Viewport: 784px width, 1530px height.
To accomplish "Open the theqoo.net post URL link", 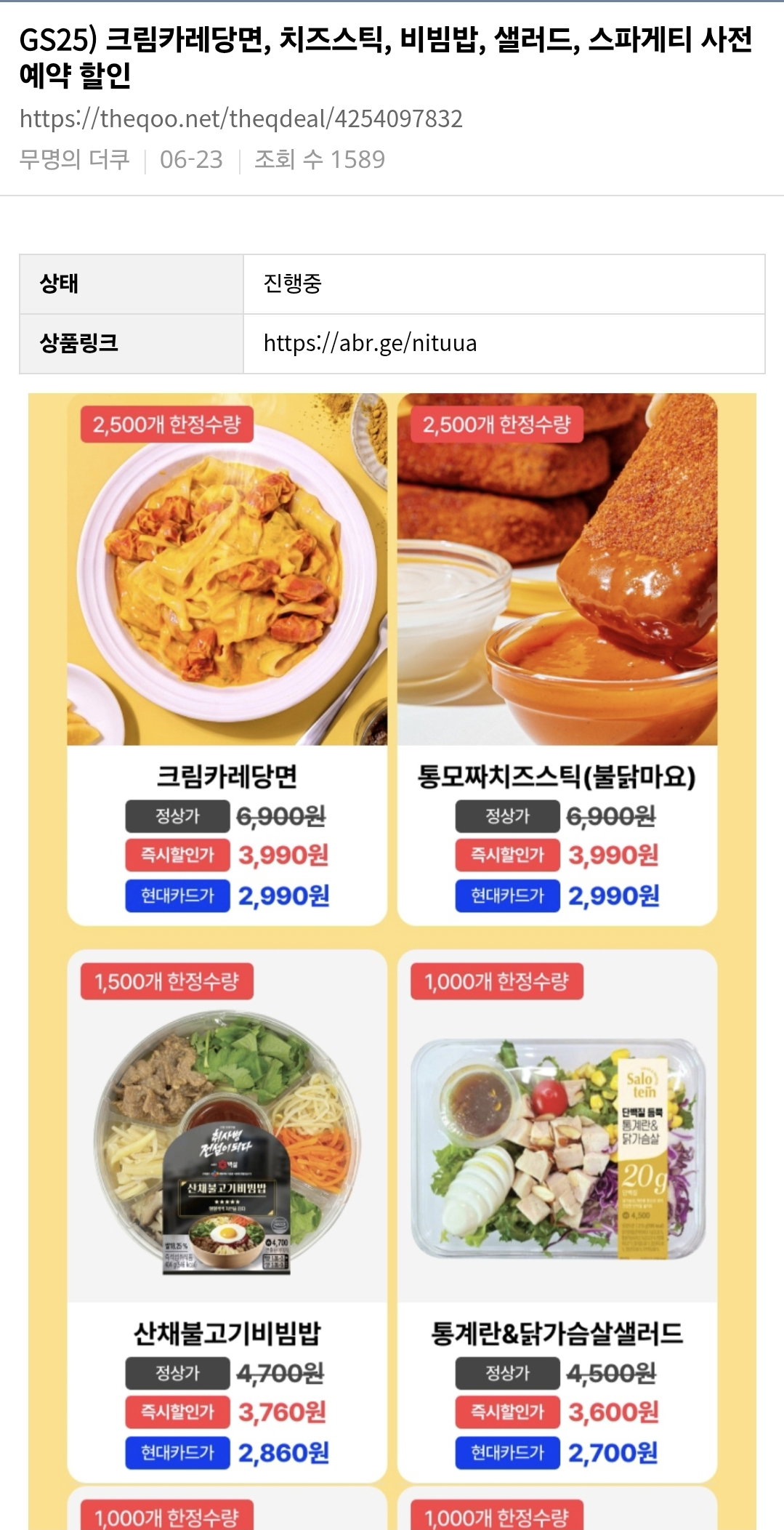I will [x=241, y=118].
